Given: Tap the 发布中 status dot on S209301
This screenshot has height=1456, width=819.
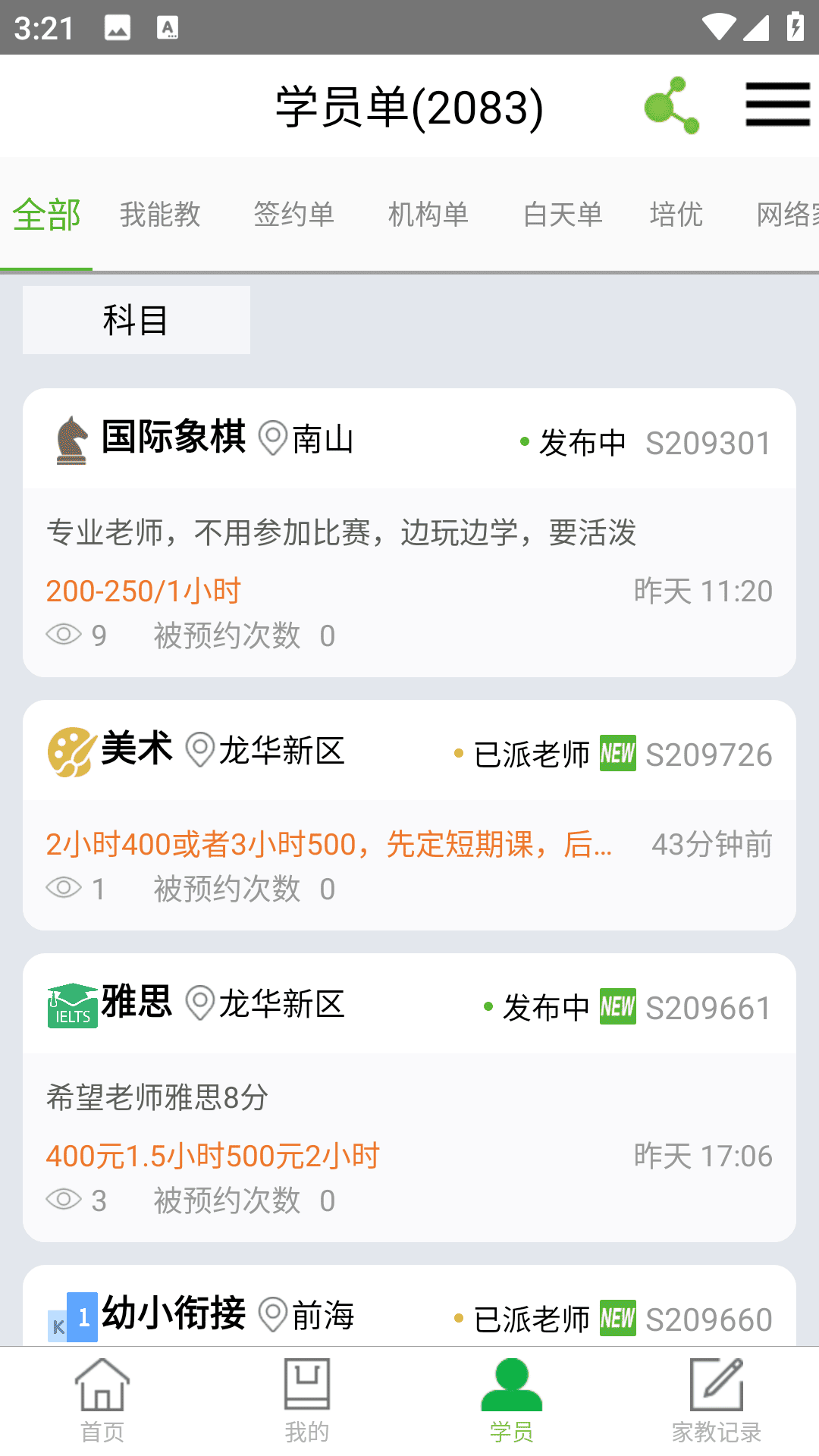Looking at the screenshot, I should 524,441.
